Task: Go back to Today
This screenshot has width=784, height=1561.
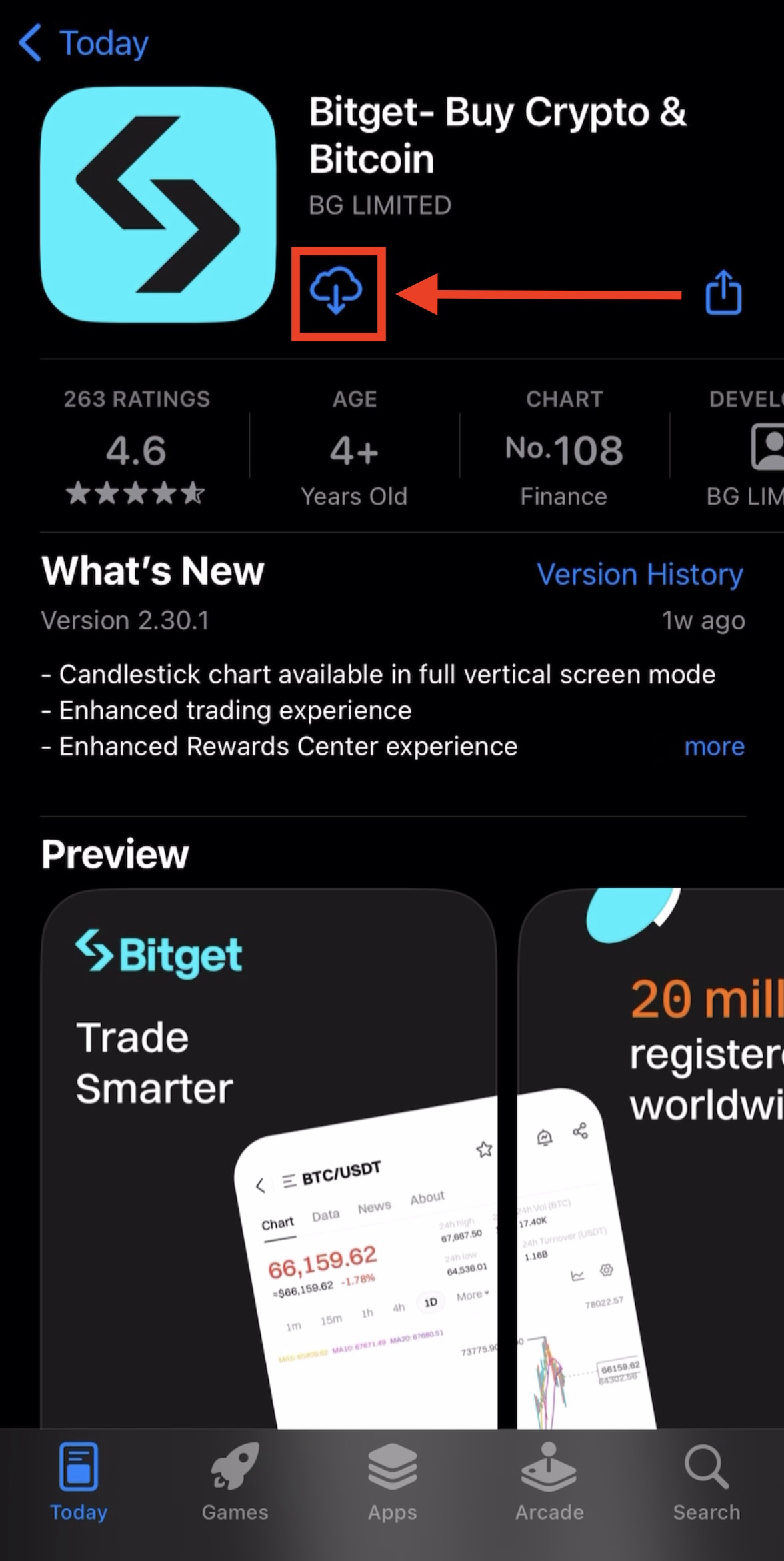Action: (83, 43)
